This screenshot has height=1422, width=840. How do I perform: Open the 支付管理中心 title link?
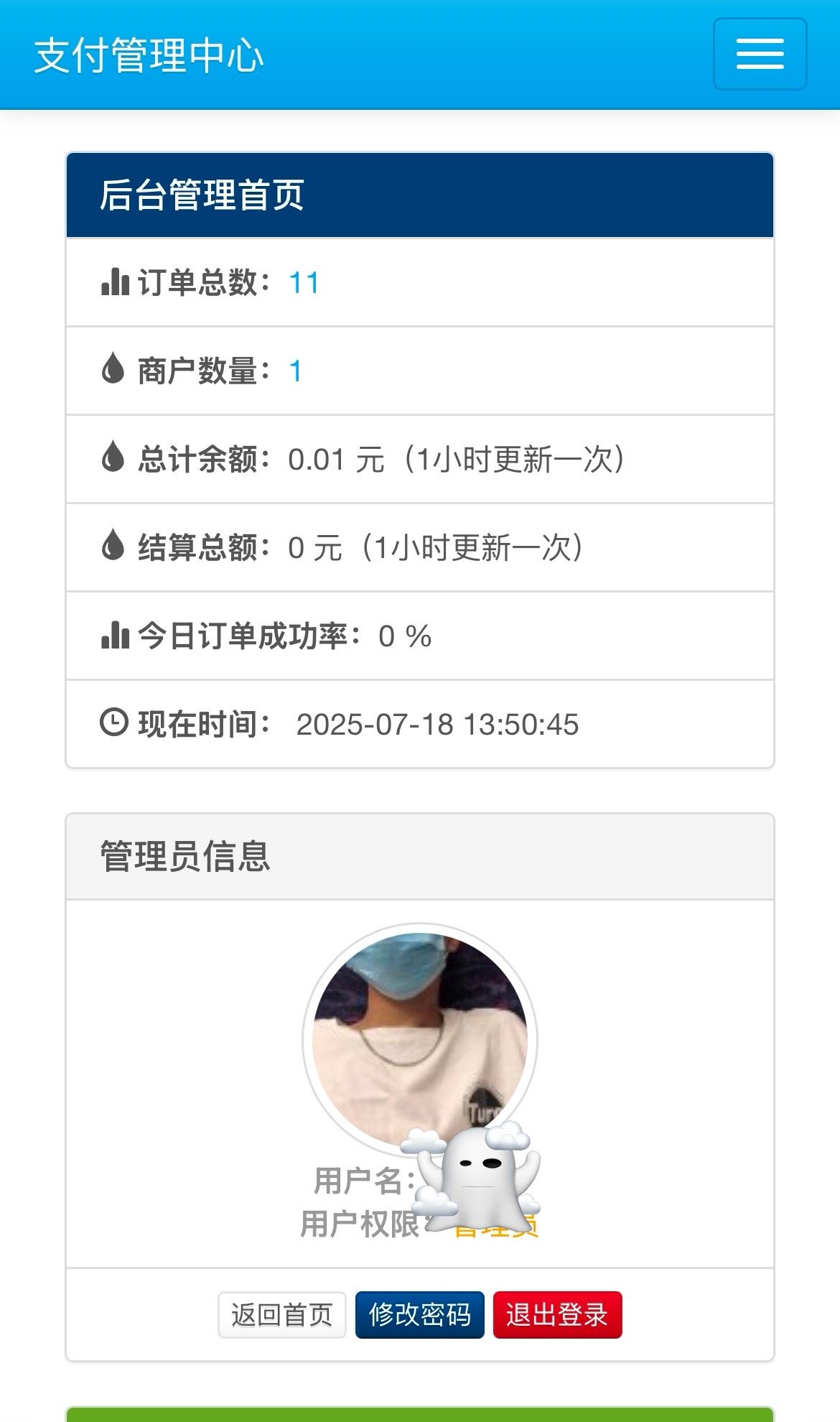[149, 56]
